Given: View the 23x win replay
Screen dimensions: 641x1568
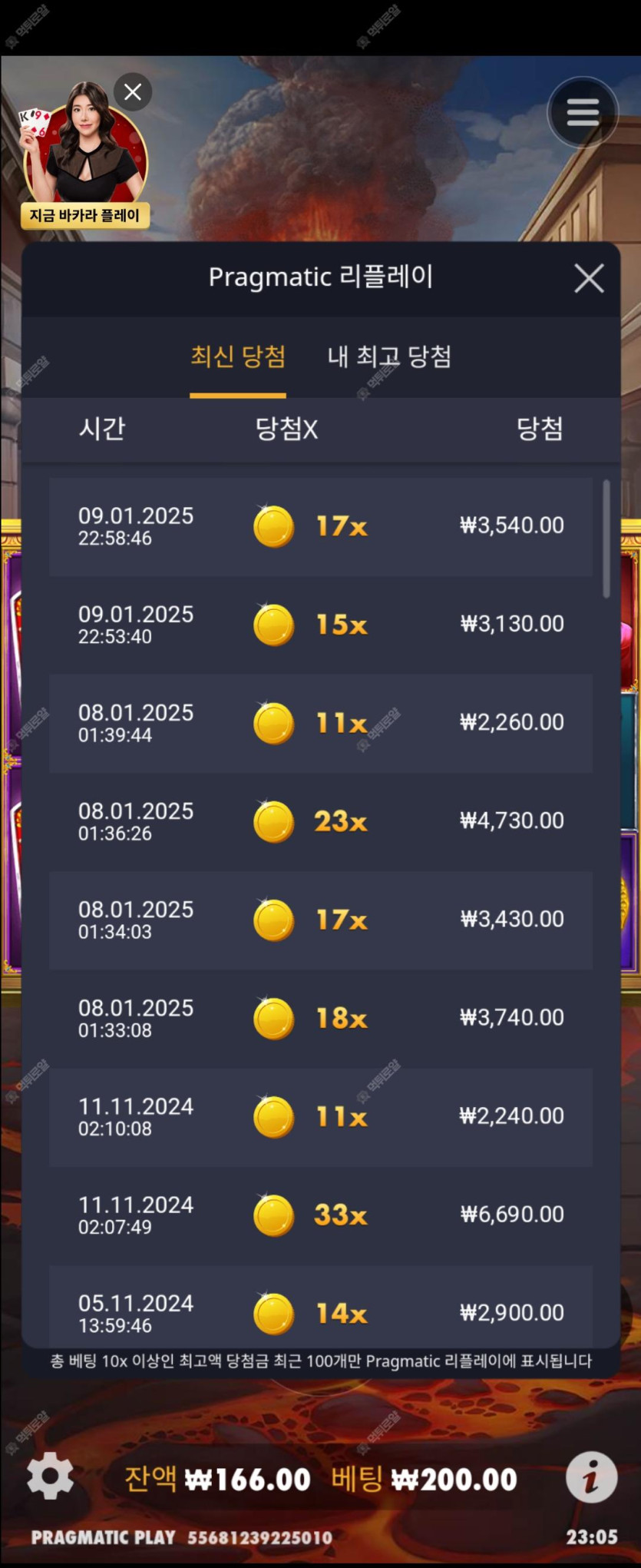Looking at the screenshot, I should pyautogui.click(x=320, y=822).
